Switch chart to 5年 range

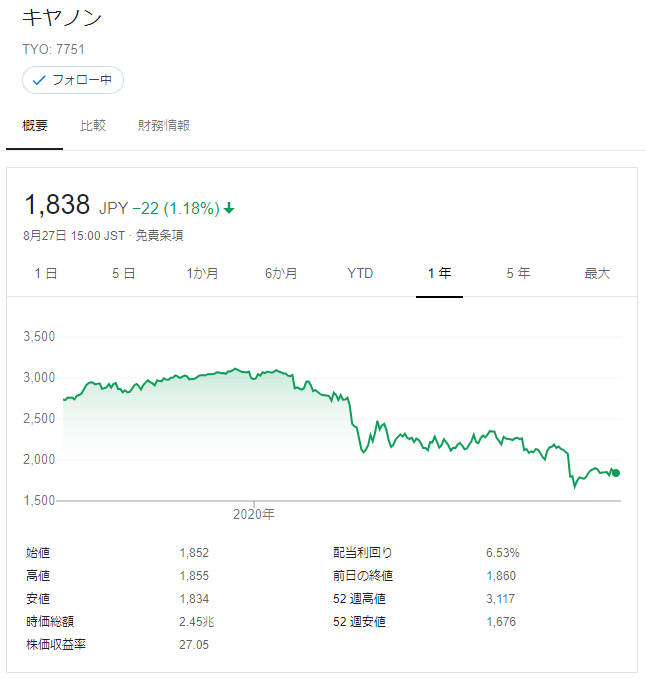click(x=518, y=273)
